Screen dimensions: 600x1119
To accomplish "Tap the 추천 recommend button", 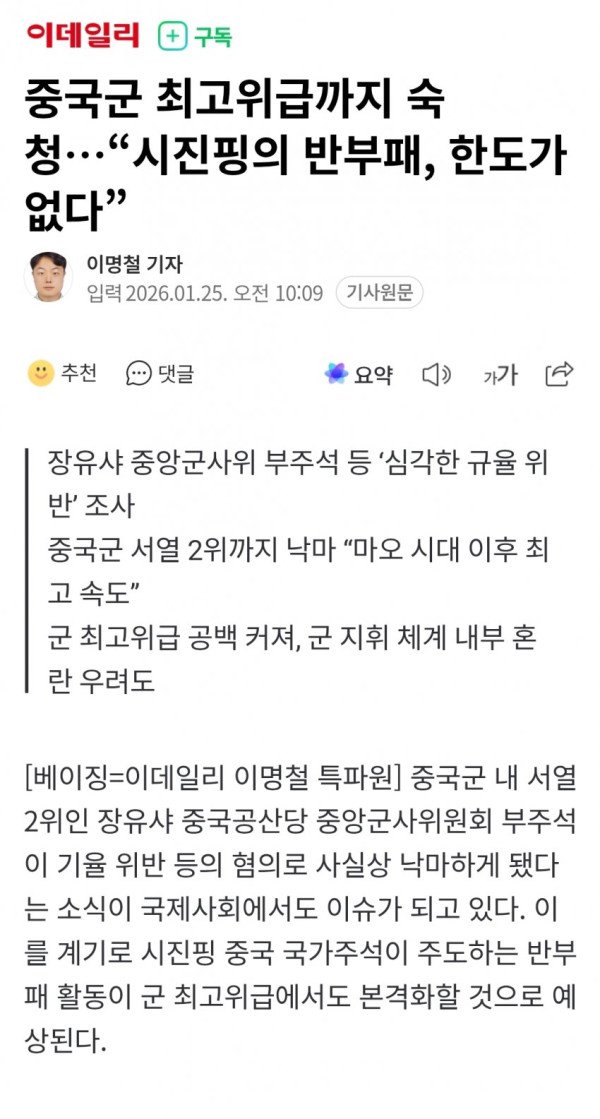I will (x=63, y=374).
